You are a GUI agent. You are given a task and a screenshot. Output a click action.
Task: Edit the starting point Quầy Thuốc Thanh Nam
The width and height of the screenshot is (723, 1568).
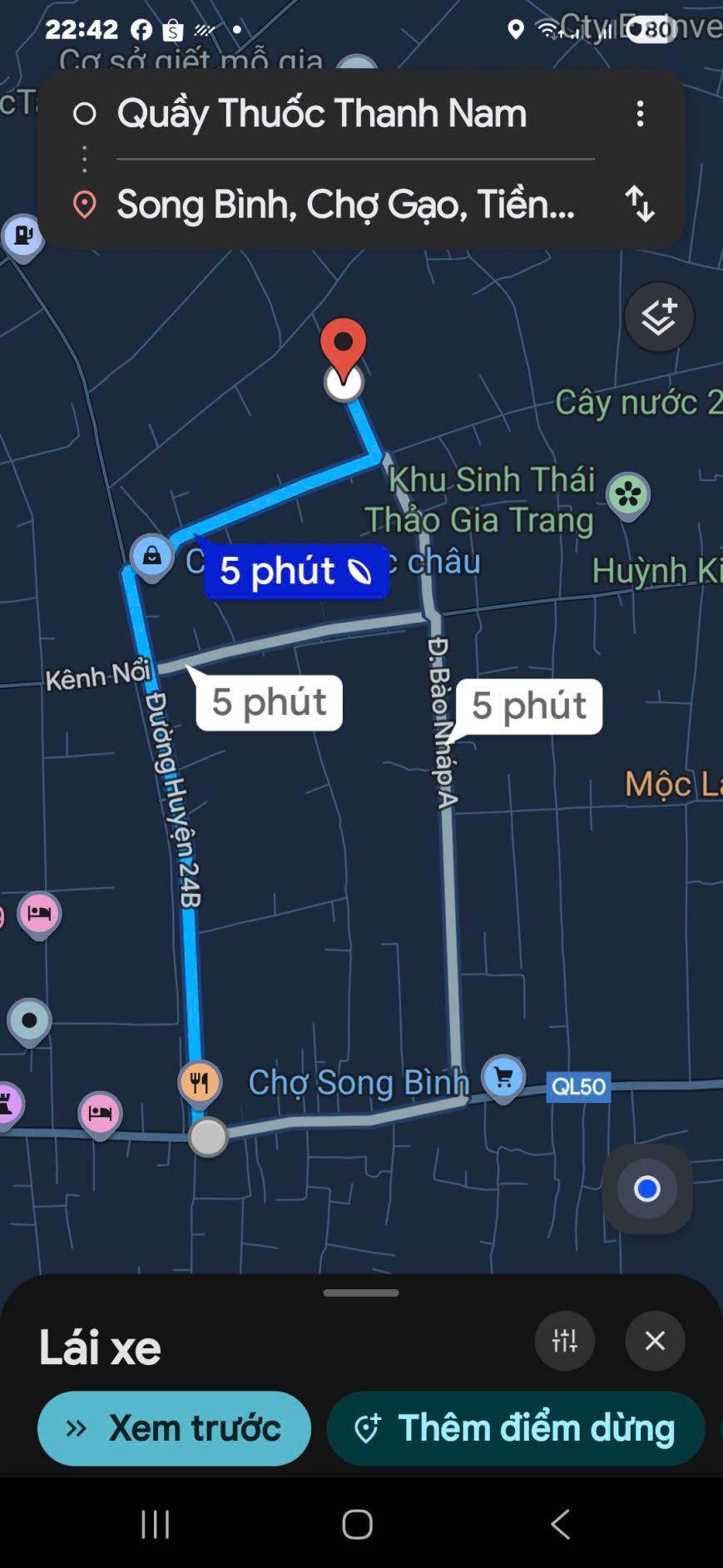[x=321, y=113]
